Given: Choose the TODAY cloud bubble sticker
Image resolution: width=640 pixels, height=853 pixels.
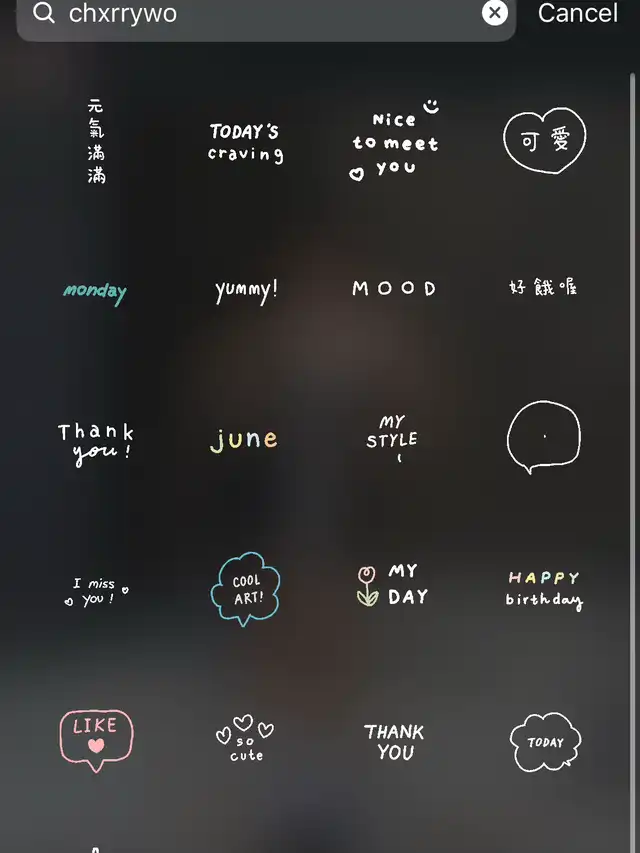Looking at the screenshot, I should point(545,742).
